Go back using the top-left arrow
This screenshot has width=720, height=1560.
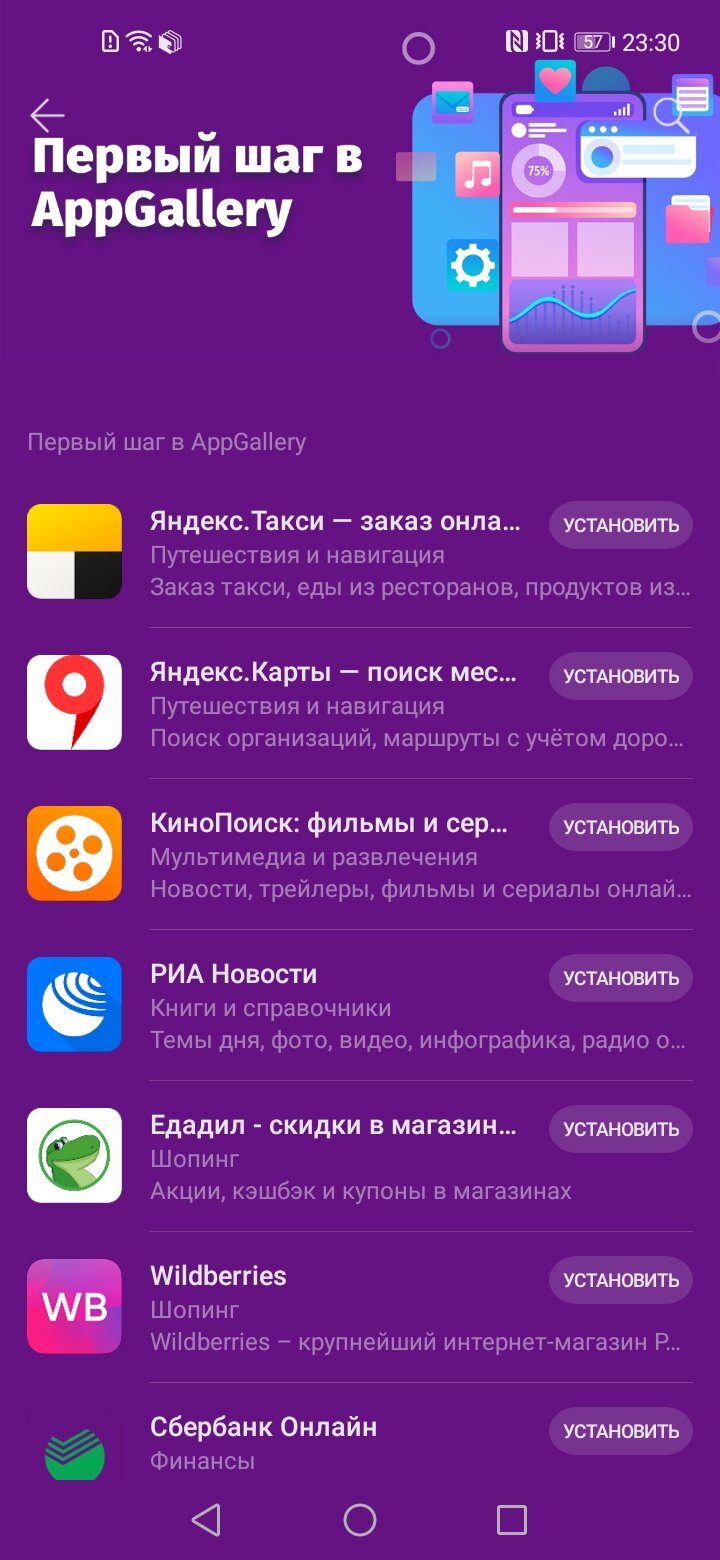[x=47, y=116]
